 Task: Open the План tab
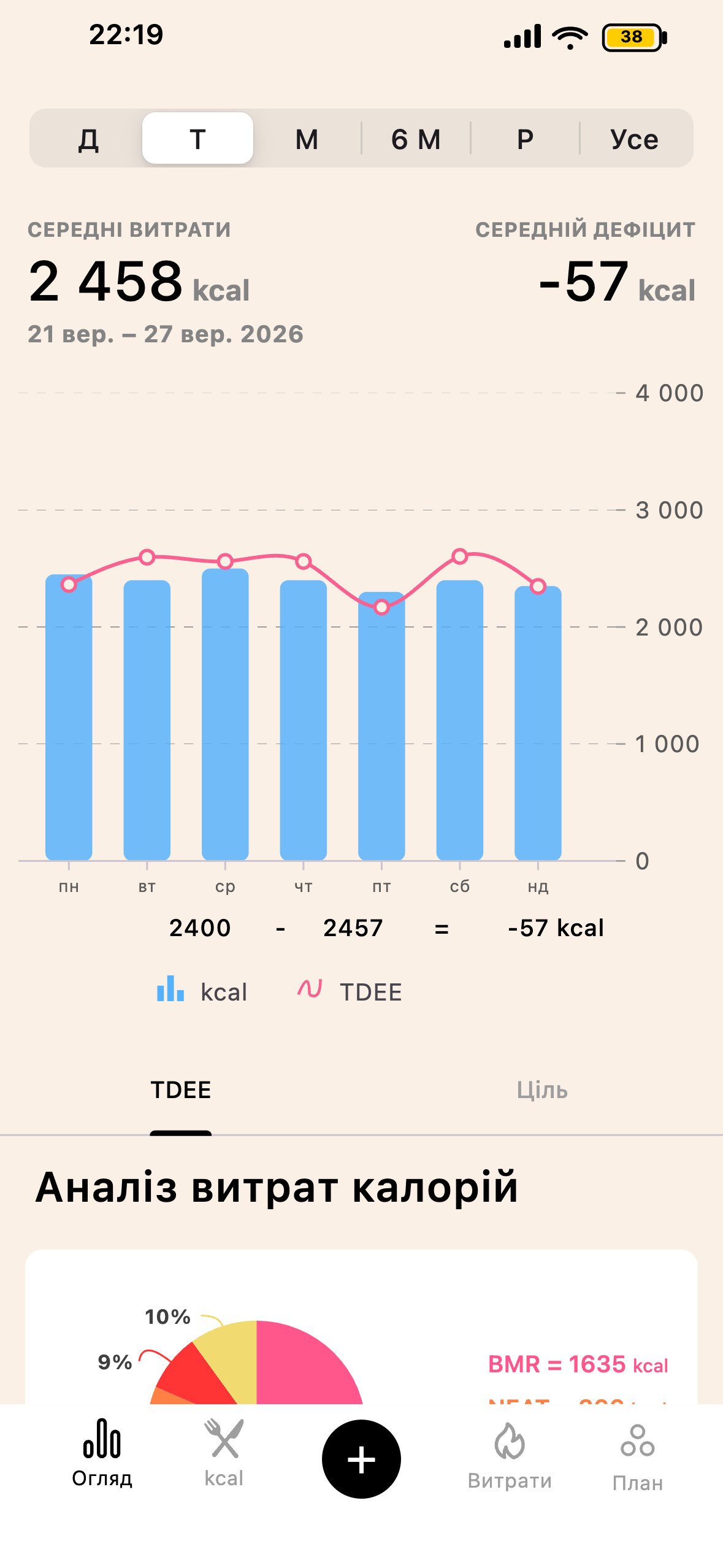point(638,1457)
